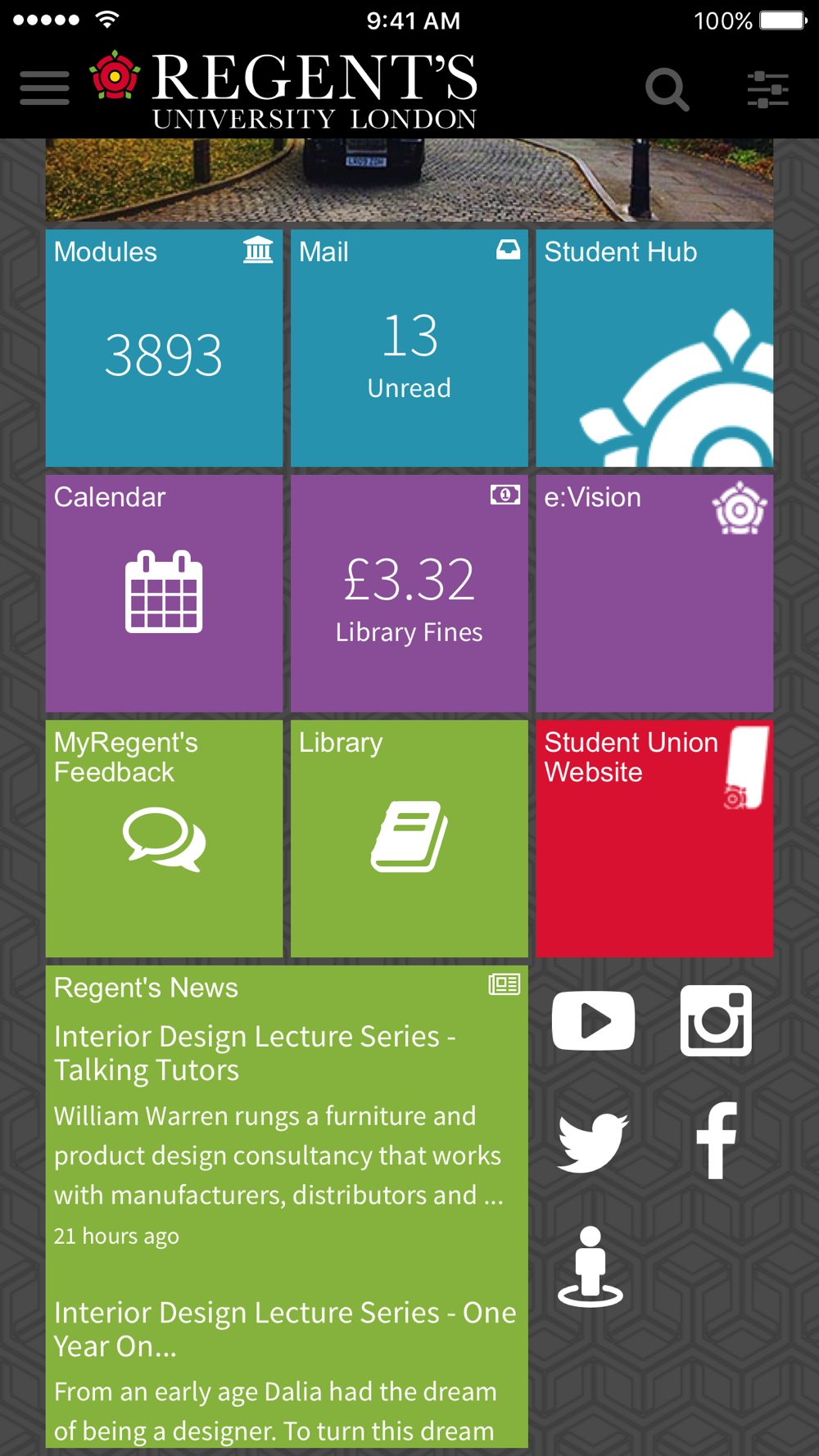Read the Talking Tutors news article
The image size is (819, 1456).
coord(254,1053)
